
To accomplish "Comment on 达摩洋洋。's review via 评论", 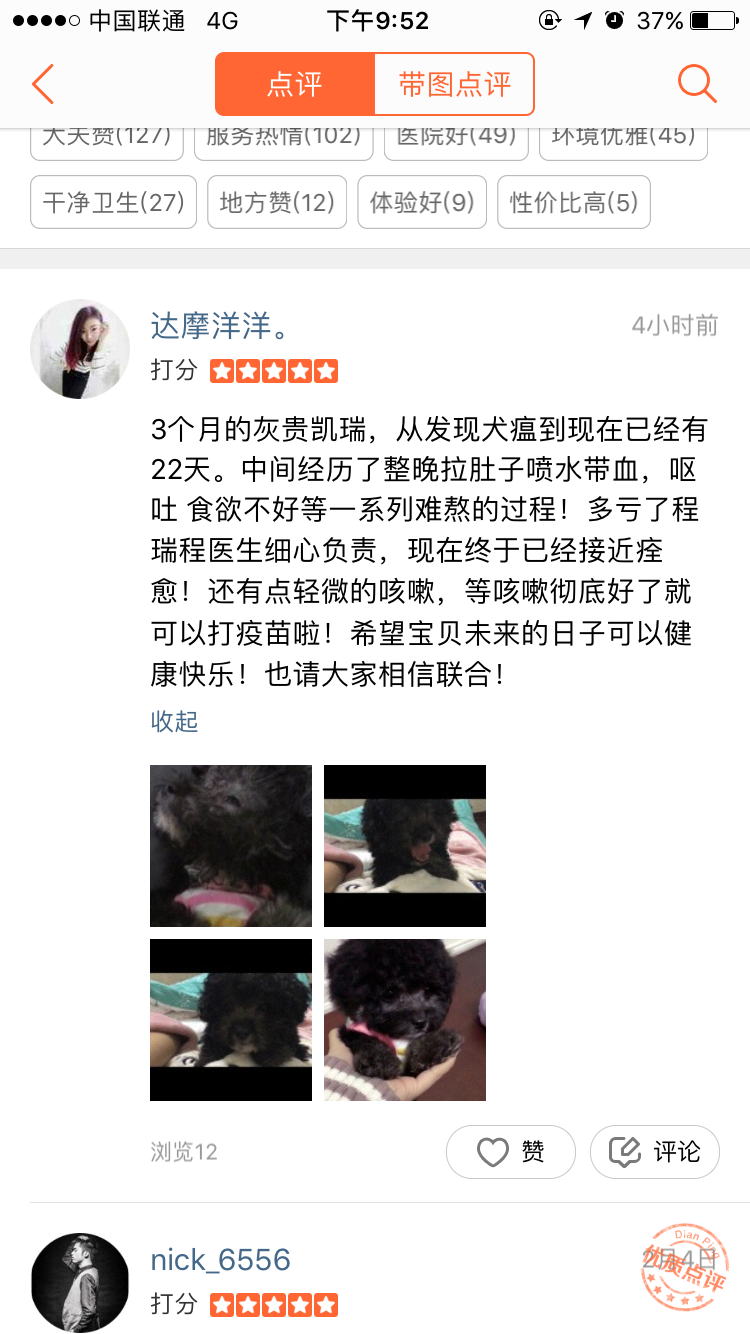I will 655,1152.
